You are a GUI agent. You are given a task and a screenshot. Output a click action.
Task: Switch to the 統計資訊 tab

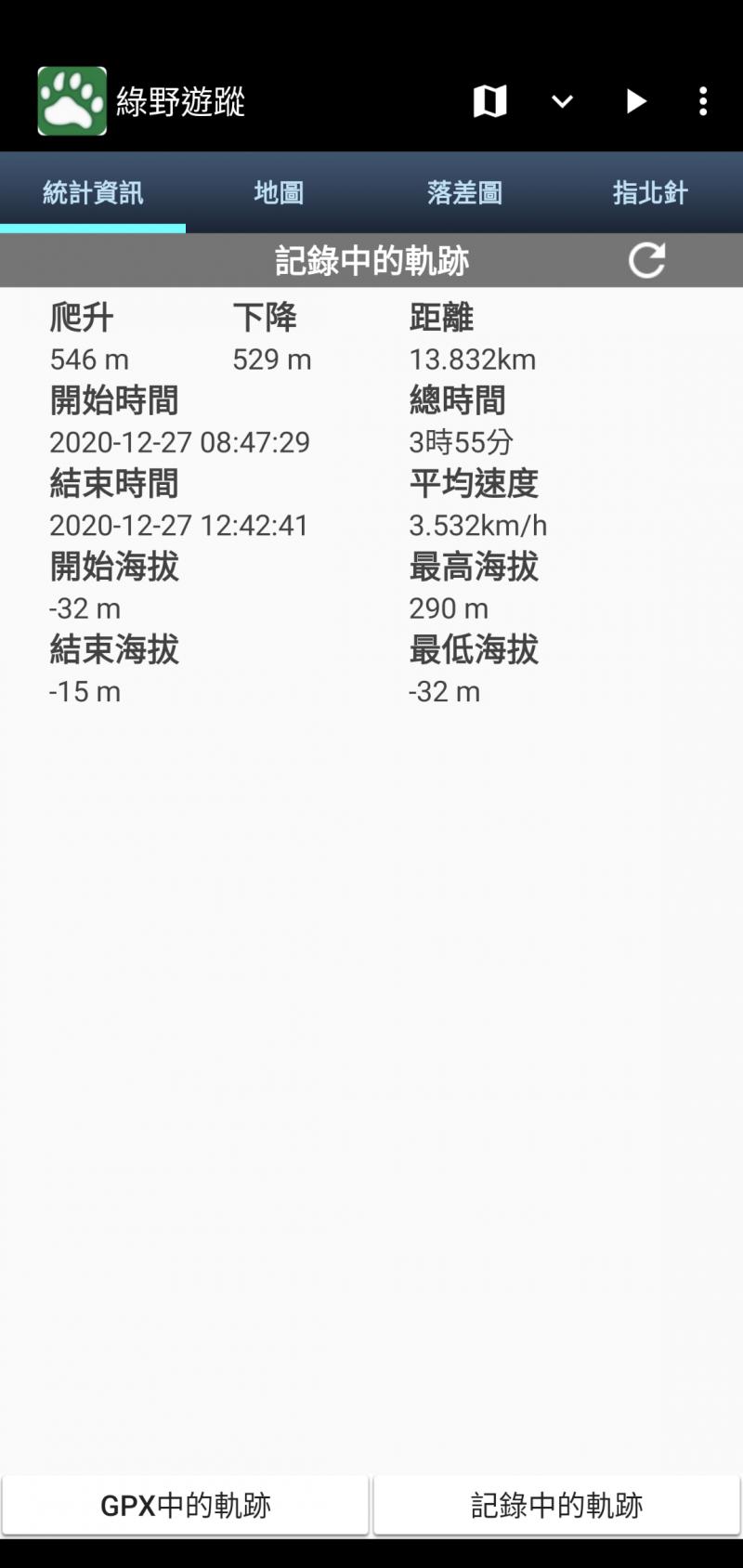tap(93, 193)
